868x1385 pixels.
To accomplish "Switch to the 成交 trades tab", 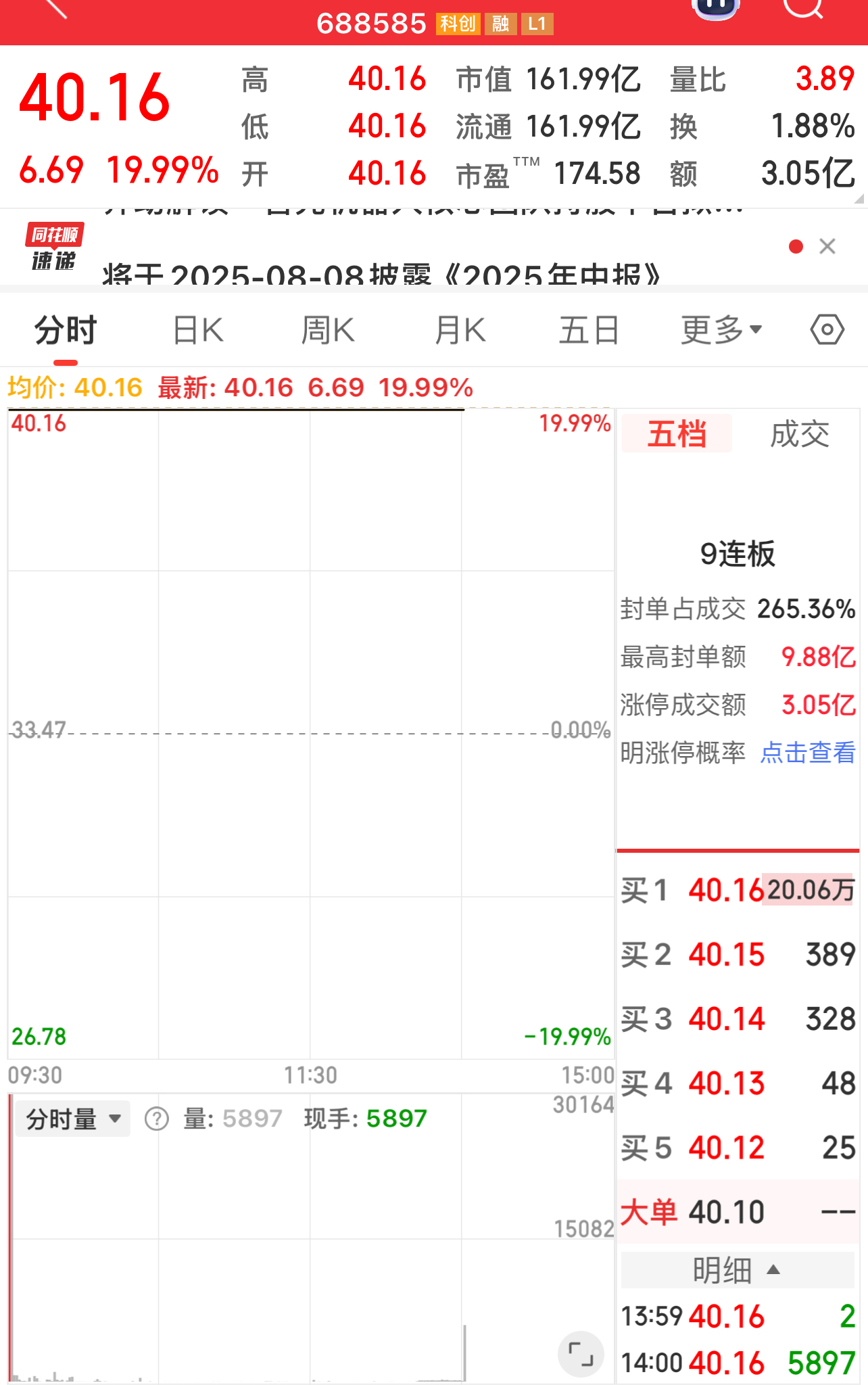I will [x=800, y=433].
